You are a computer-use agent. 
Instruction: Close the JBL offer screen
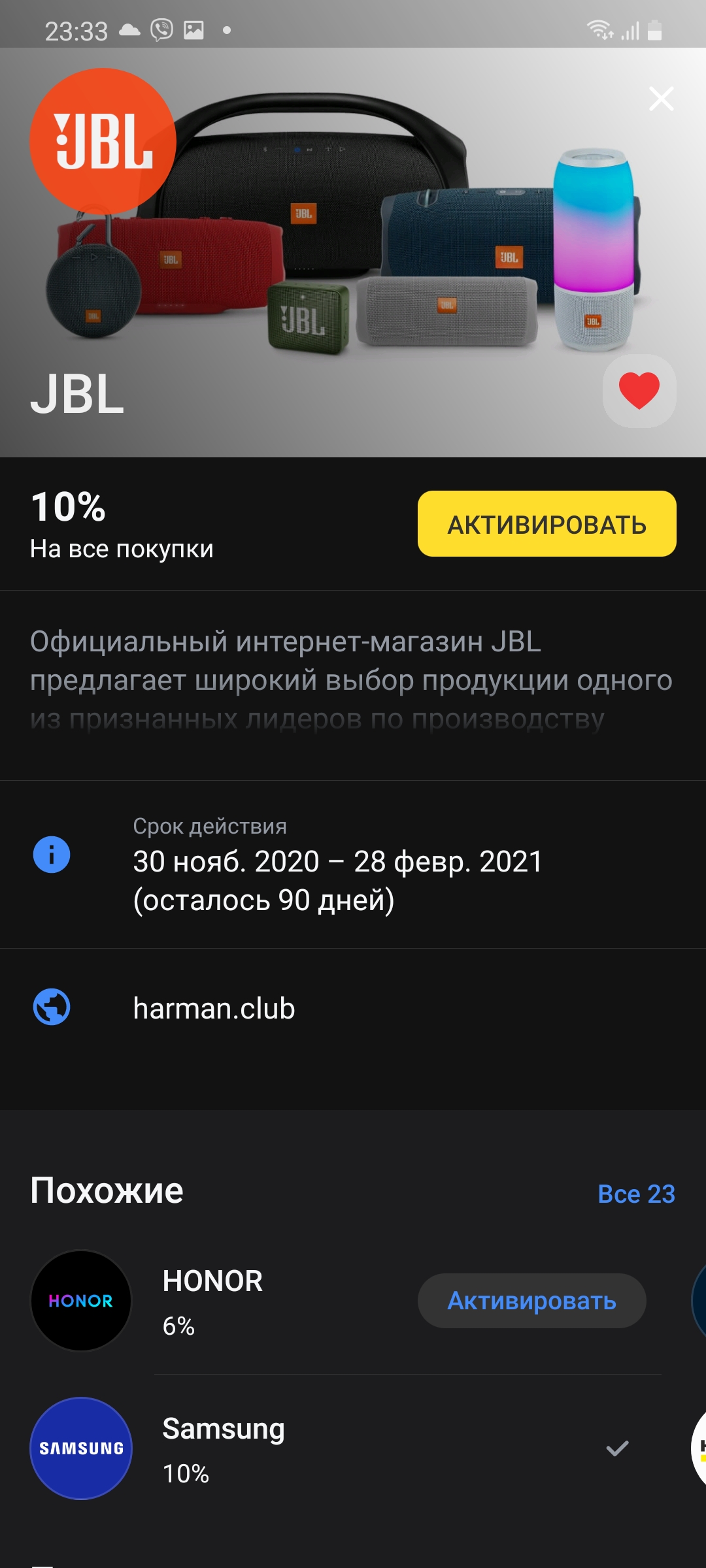click(x=661, y=99)
